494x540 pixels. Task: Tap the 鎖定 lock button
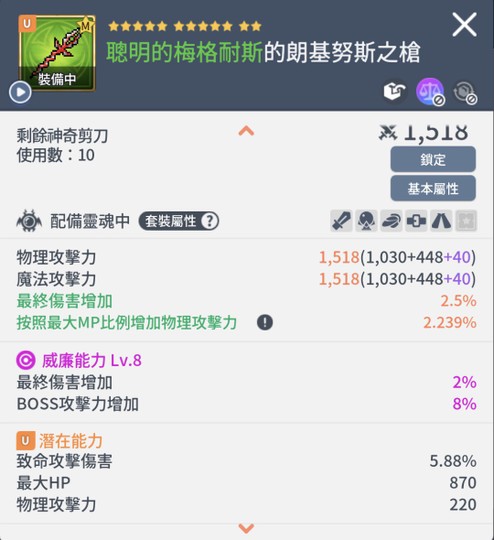click(x=433, y=159)
